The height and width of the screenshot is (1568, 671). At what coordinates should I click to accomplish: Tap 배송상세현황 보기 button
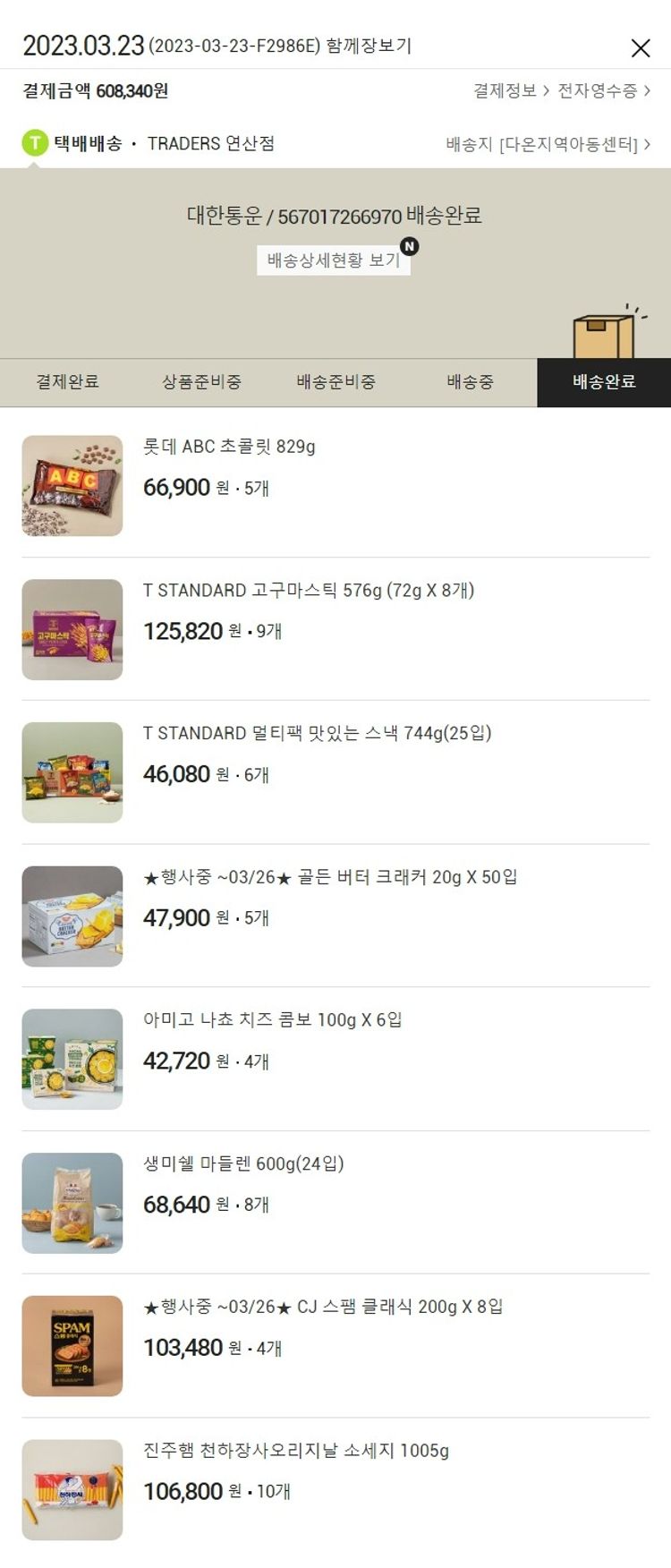point(333,260)
